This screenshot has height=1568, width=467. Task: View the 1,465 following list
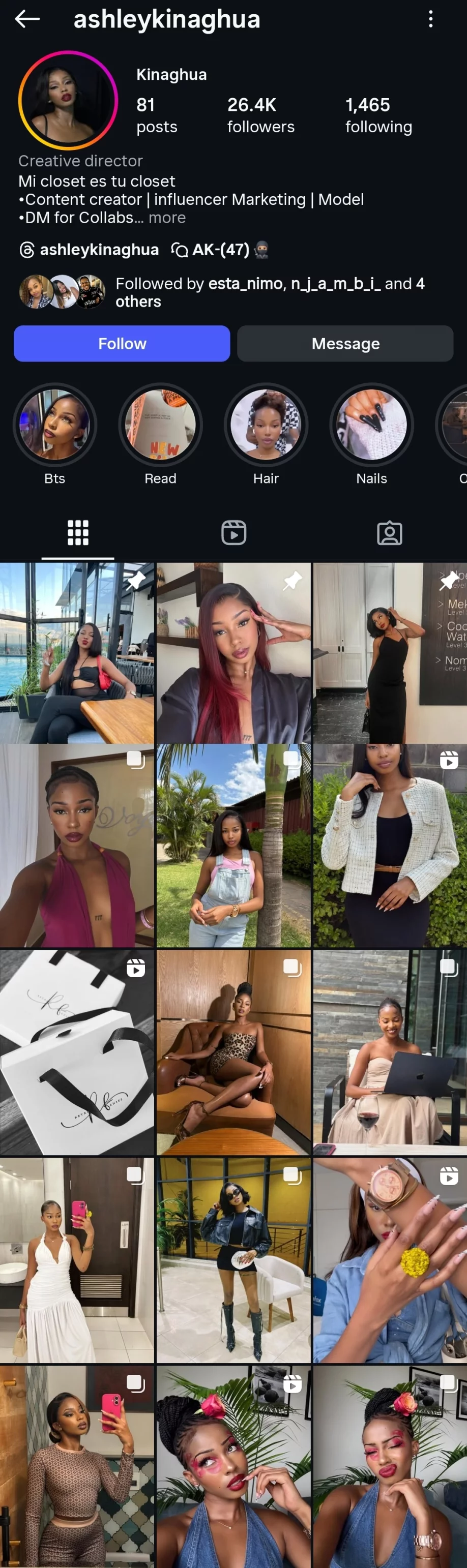(378, 115)
